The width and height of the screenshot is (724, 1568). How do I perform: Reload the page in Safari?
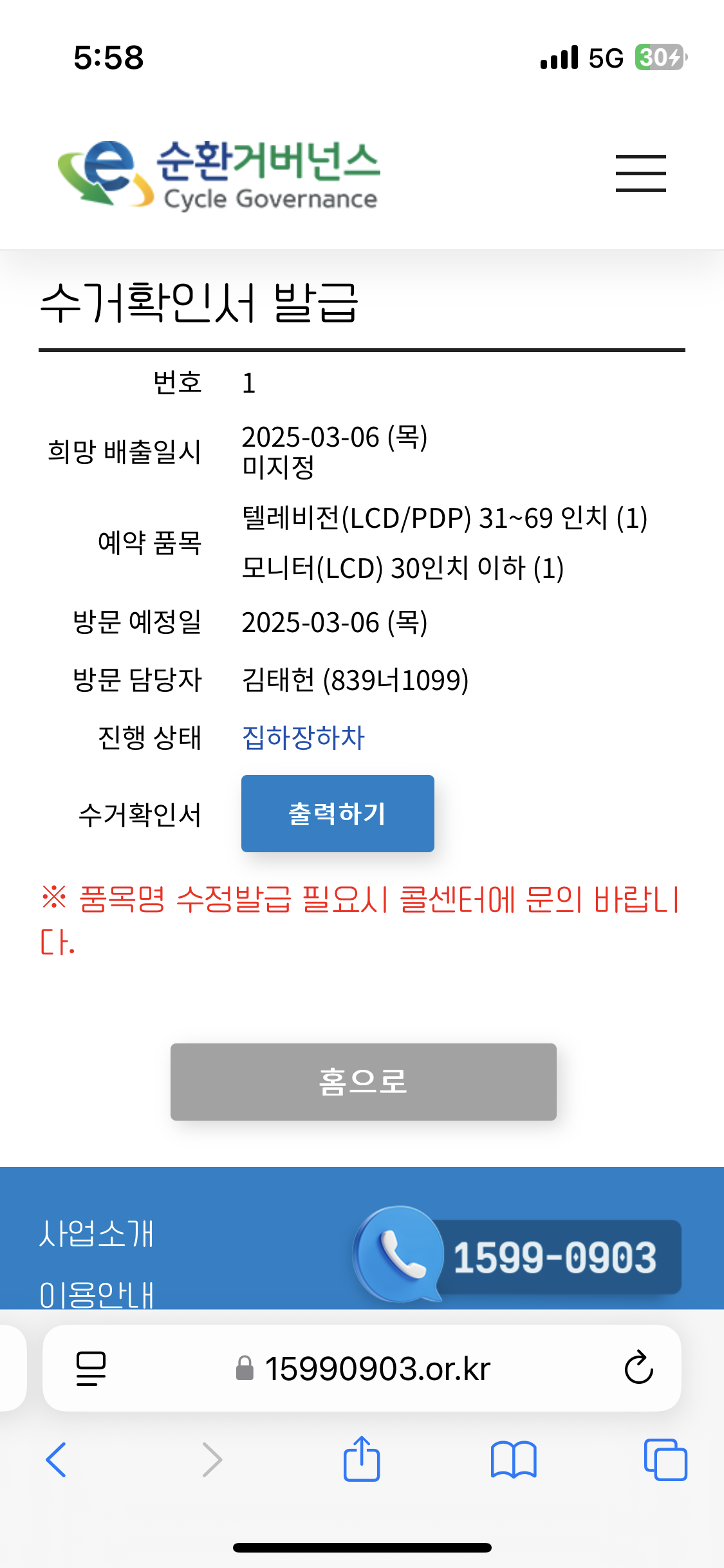tap(638, 1367)
